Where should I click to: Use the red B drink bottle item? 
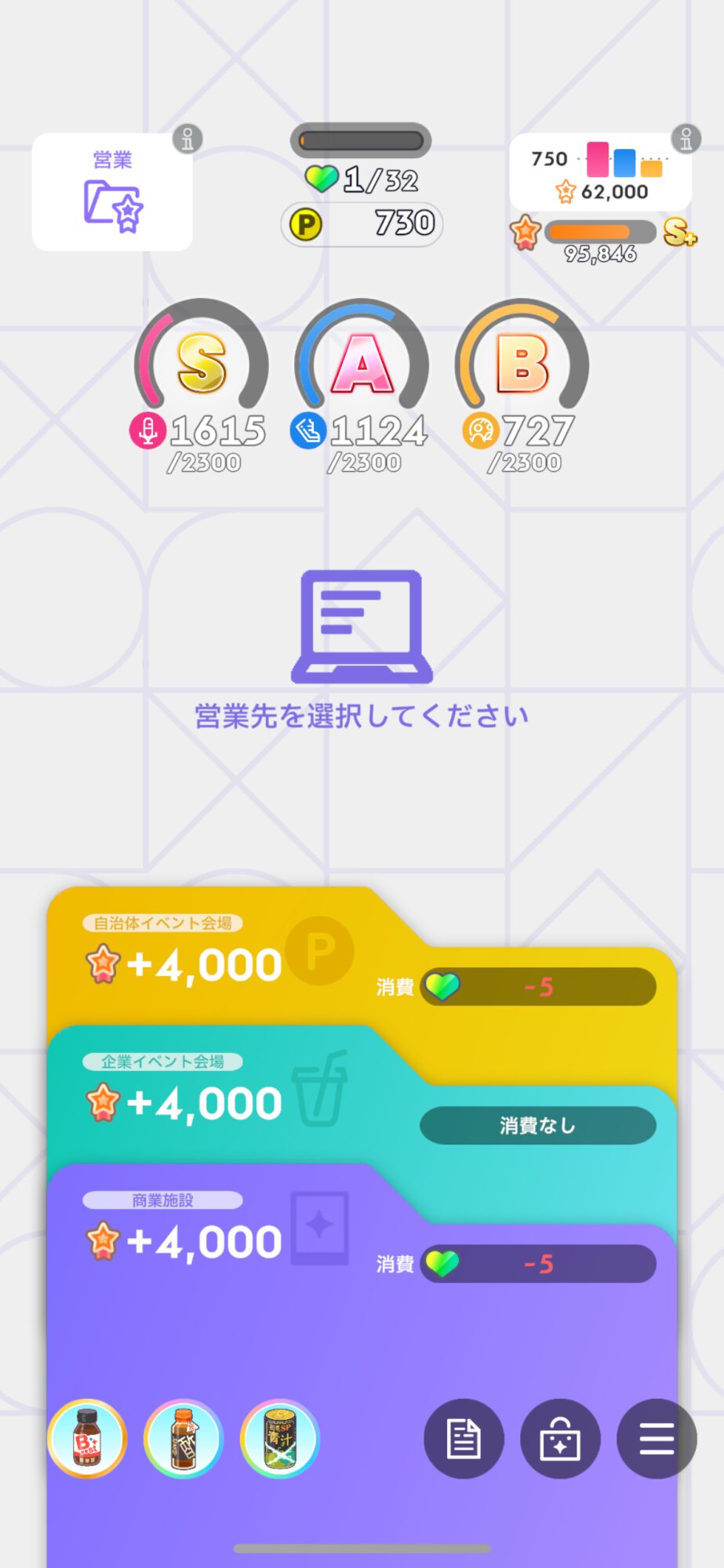(87, 1438)
